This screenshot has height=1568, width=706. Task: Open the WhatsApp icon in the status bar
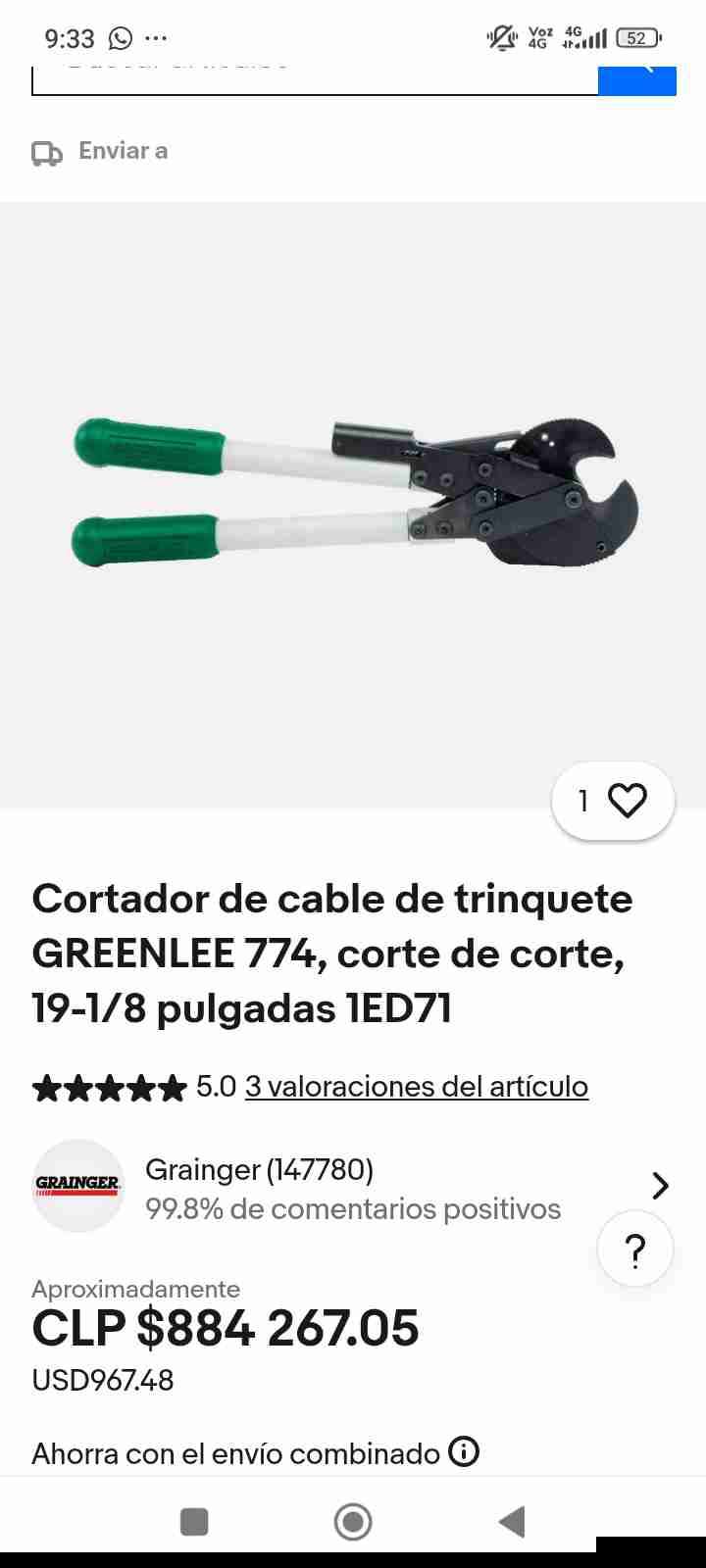tap(120, 38)
